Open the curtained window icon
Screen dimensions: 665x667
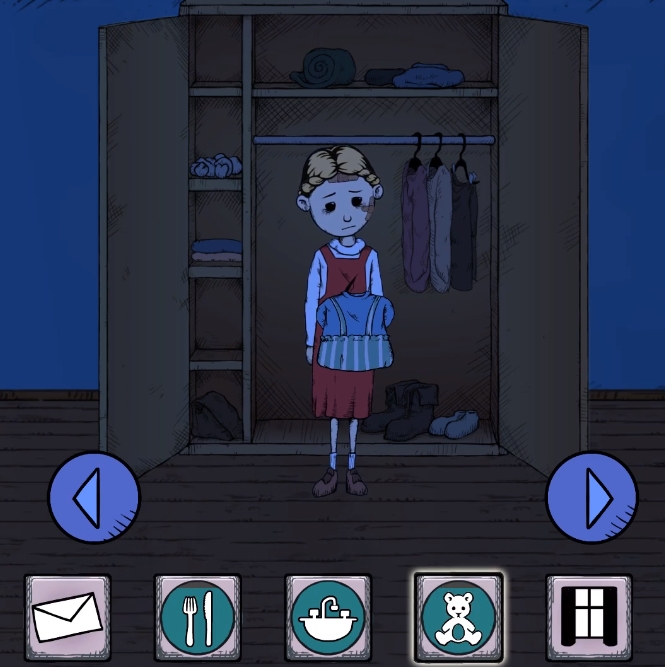pos(589,618)
